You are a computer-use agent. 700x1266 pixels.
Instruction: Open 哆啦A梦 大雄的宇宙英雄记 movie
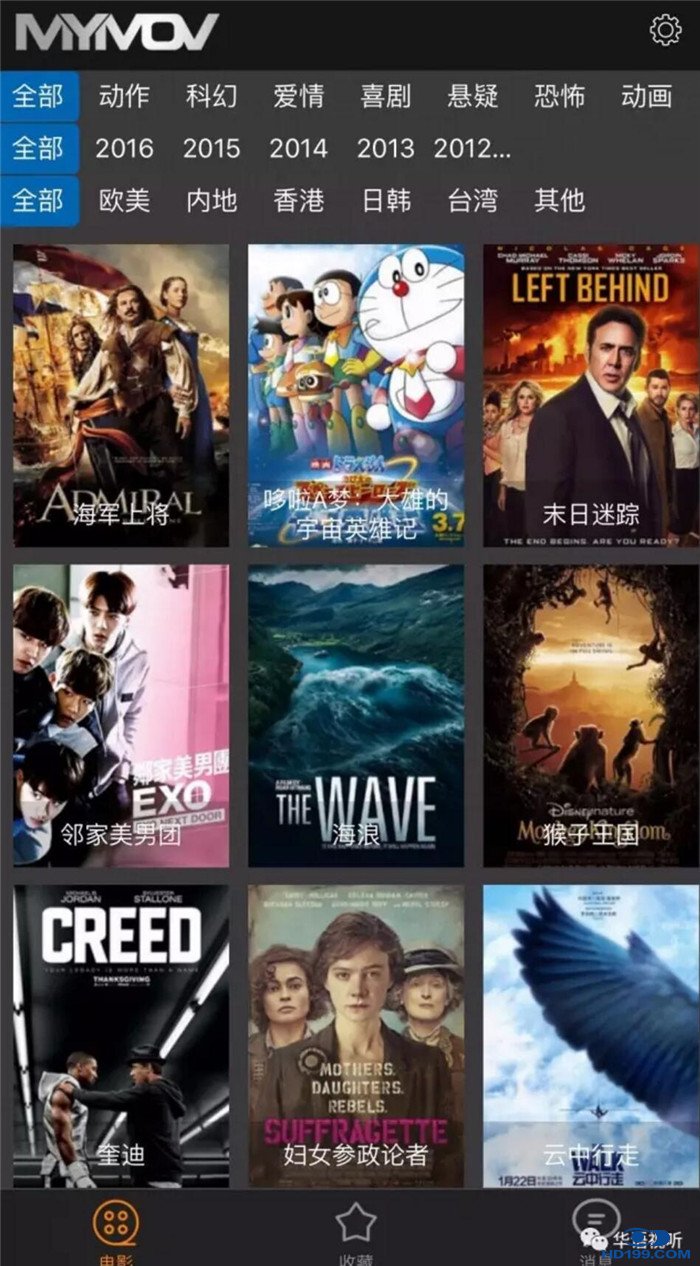pyautogui.click(x=356, y=395)
